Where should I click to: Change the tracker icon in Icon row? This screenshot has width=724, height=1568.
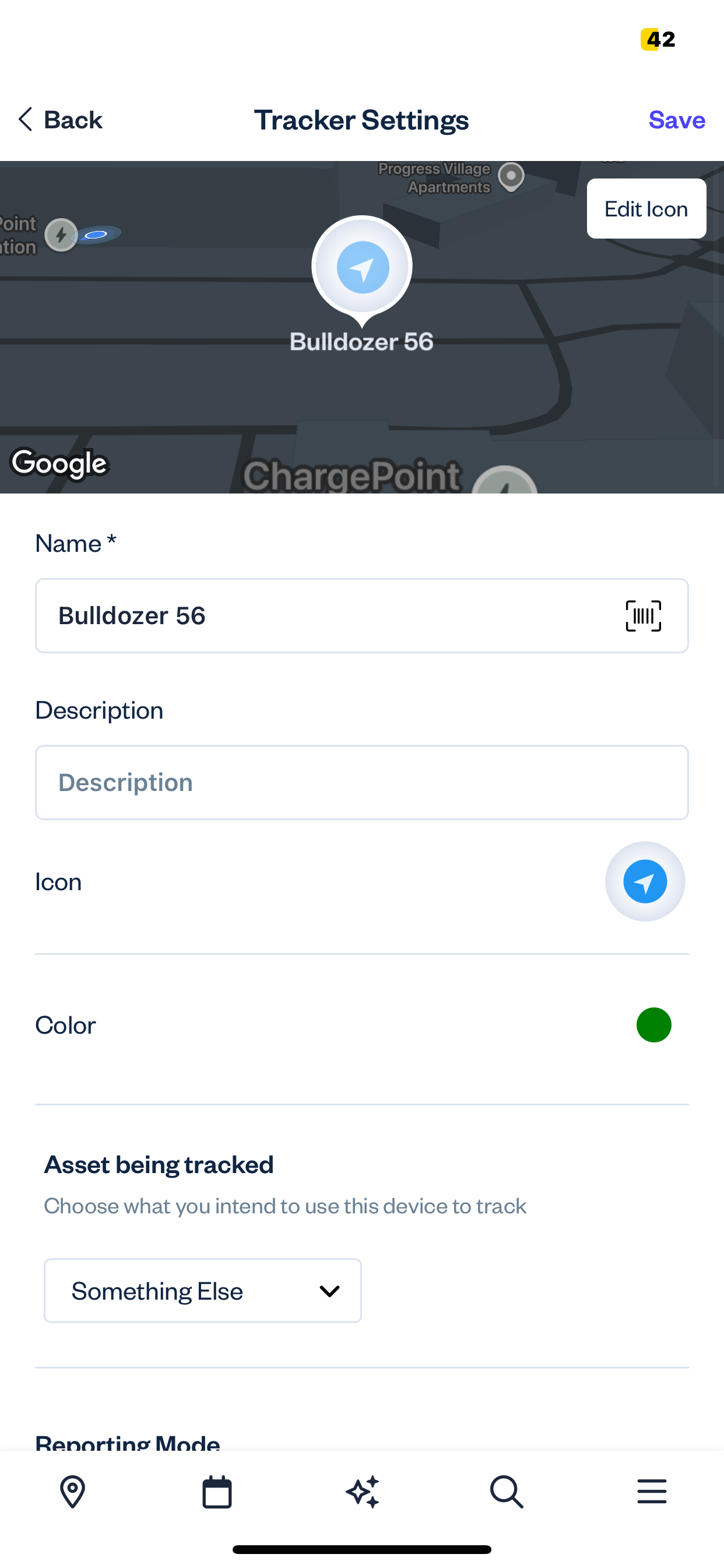click(x=644, y=881)
